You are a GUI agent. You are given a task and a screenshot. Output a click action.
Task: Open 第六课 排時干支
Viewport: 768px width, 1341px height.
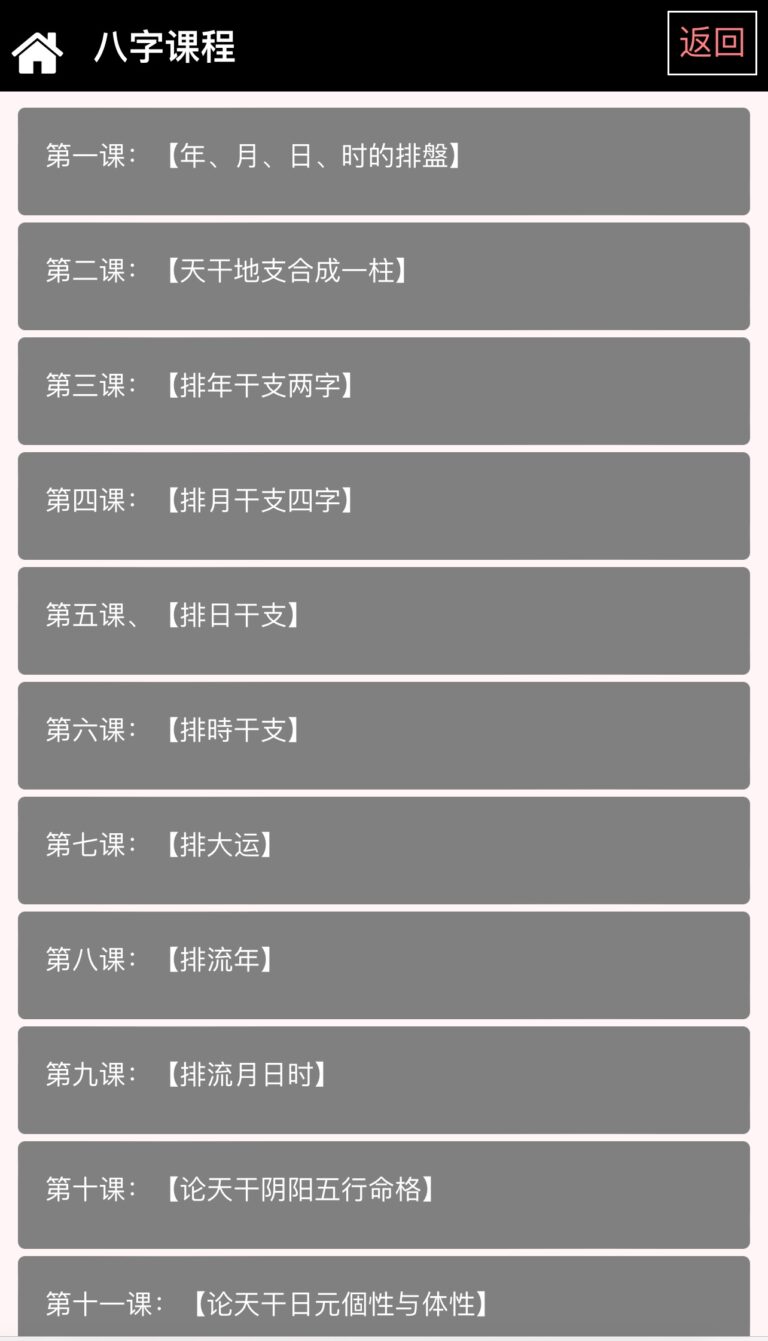(384, 735)
